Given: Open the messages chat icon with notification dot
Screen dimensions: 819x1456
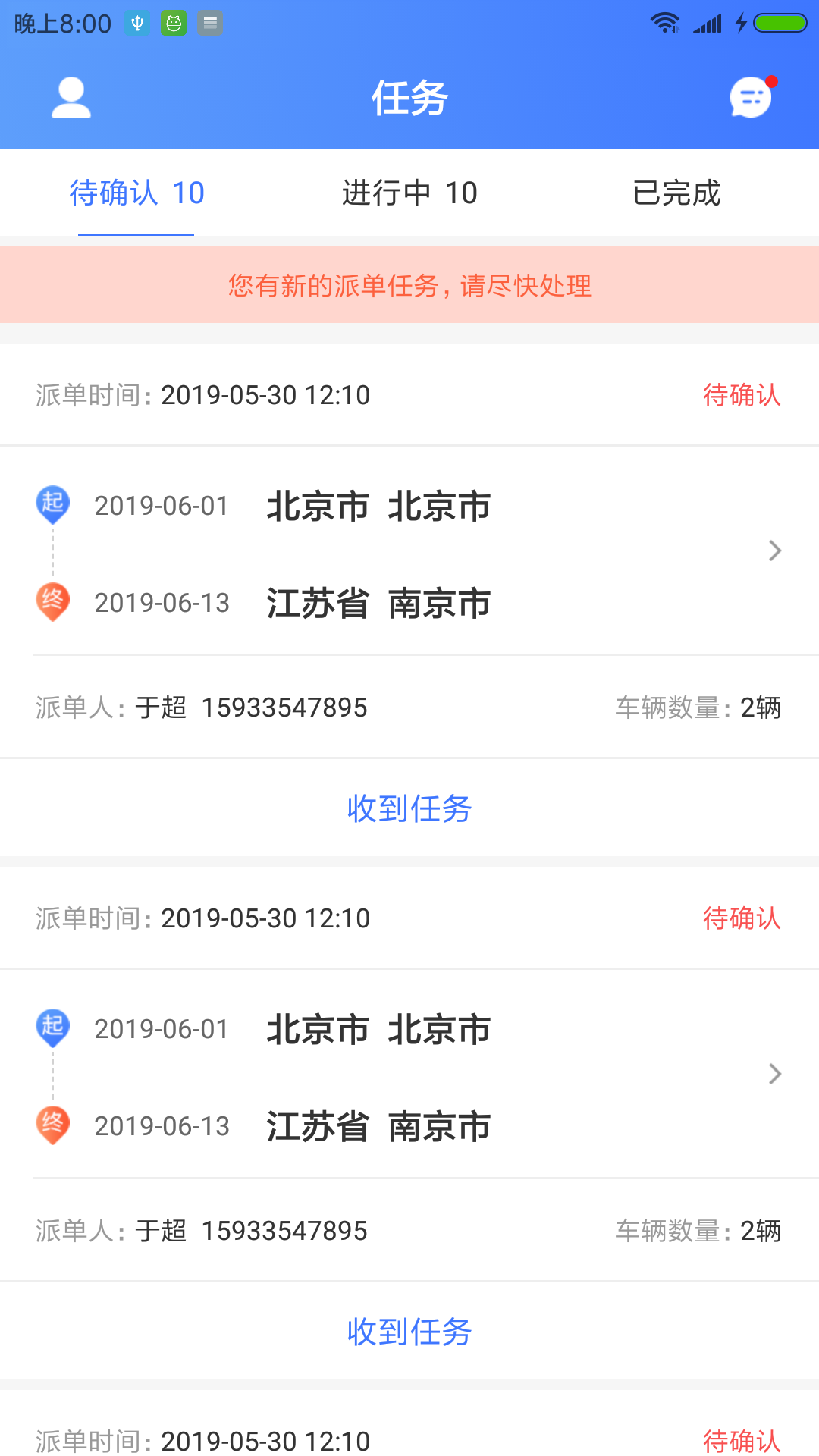Looking at the screenshot, I should [x=749, y=98].
